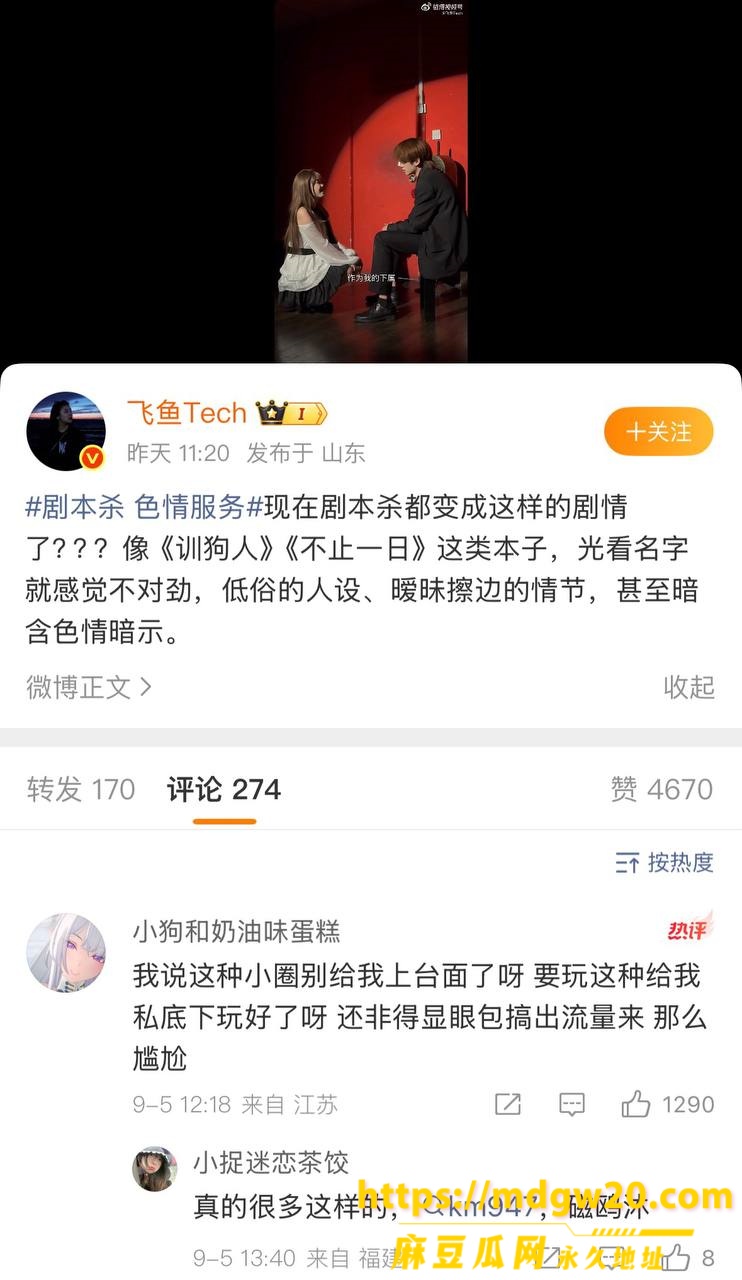Open 飞鱼Tech's profile avatar
Viewport: 742px width, 1280px height.
pos(66,431)
